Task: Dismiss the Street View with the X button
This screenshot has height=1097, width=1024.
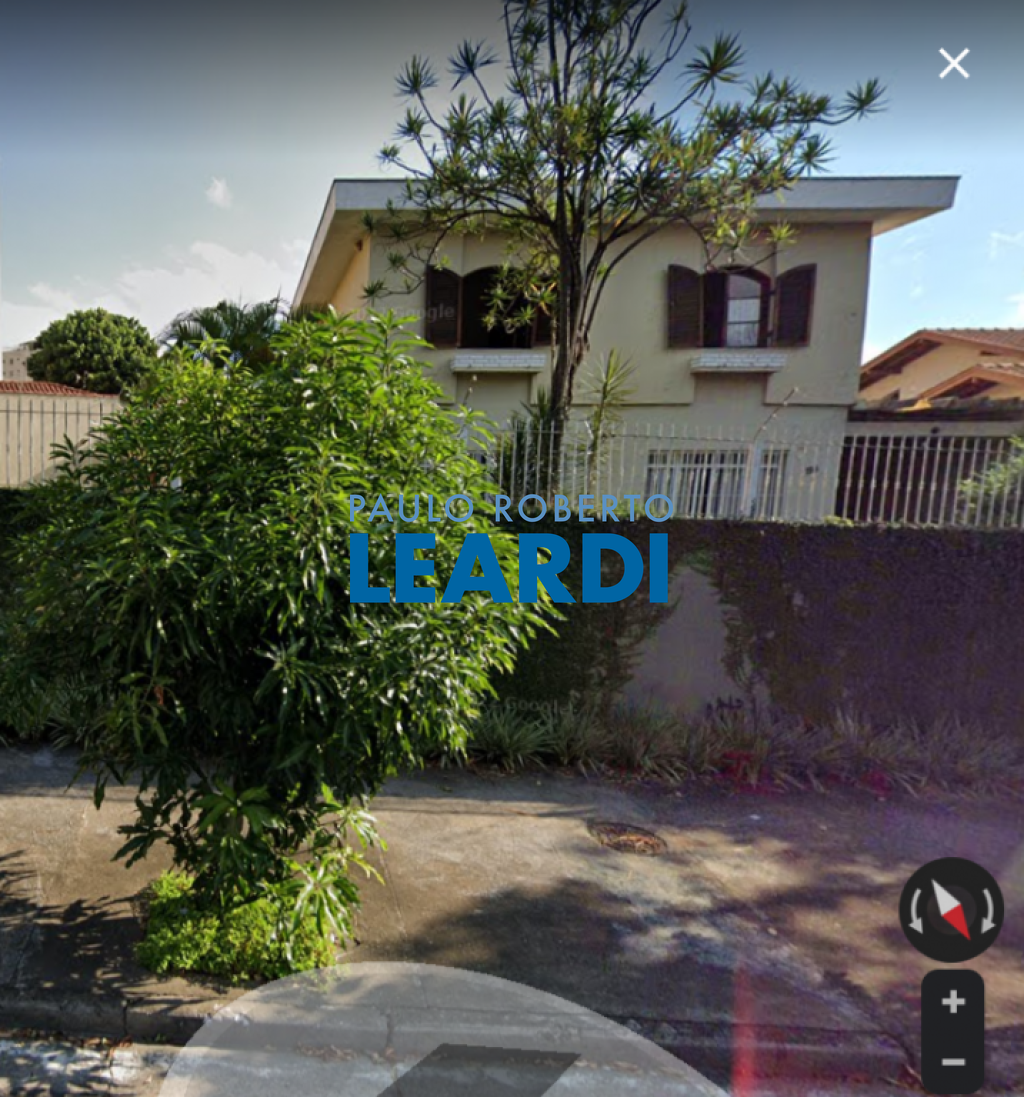Action: (953, 63)
